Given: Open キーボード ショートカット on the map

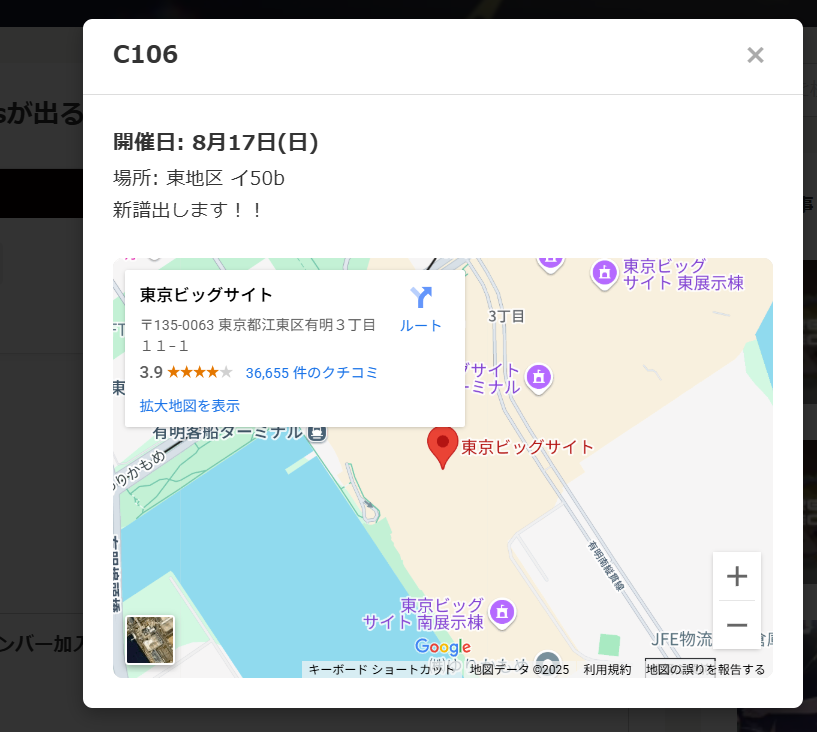Looking at the screenshot, I should click(381, 669).
